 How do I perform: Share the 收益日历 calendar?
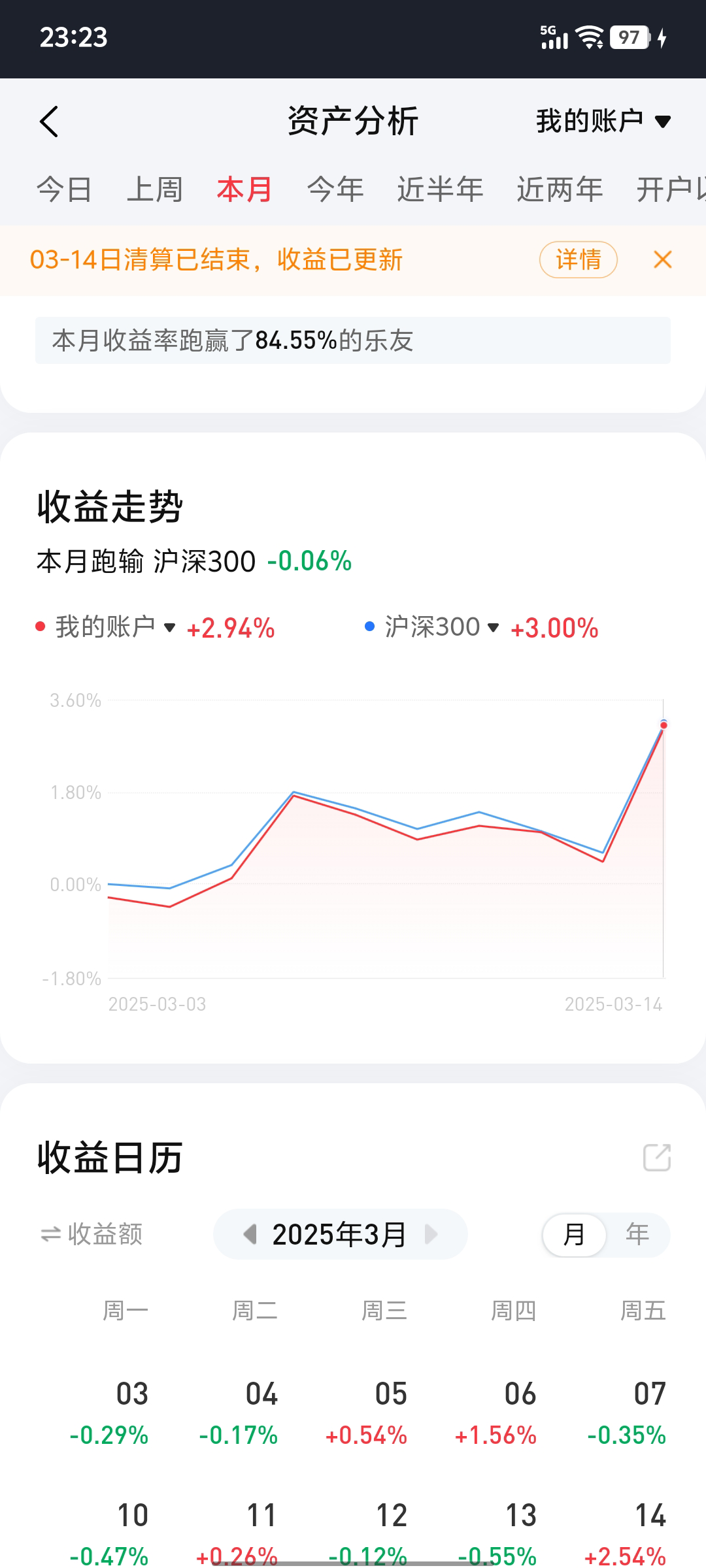(657, 1158)
